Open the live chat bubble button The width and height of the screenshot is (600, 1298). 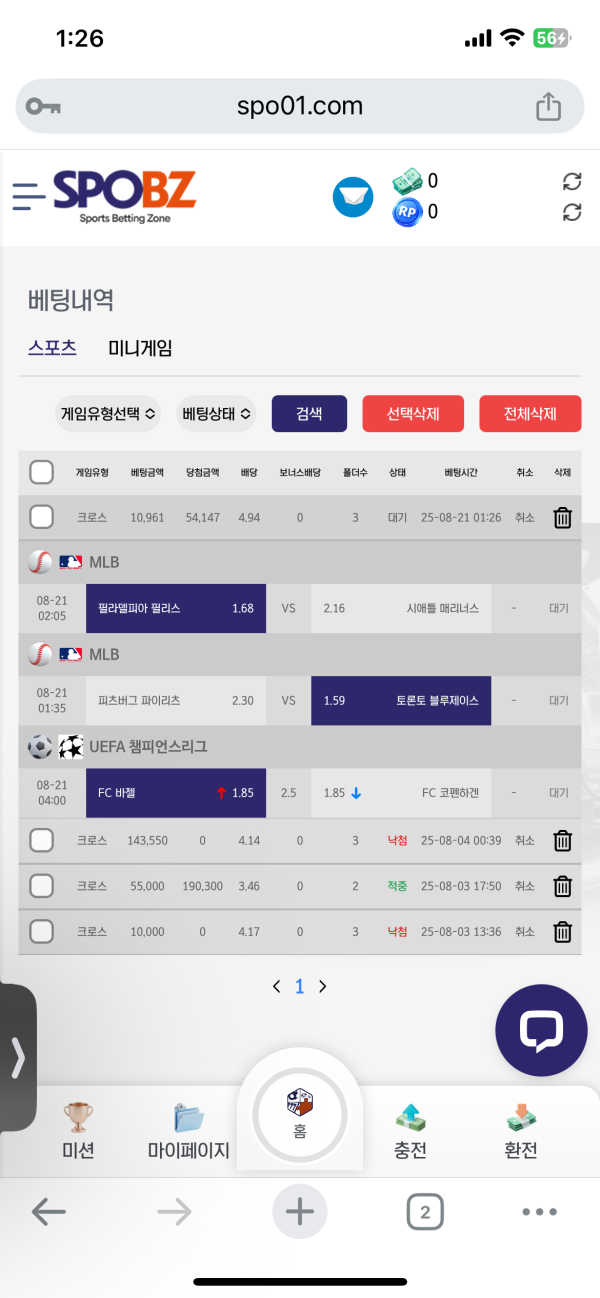click(x=542, y=1030)
